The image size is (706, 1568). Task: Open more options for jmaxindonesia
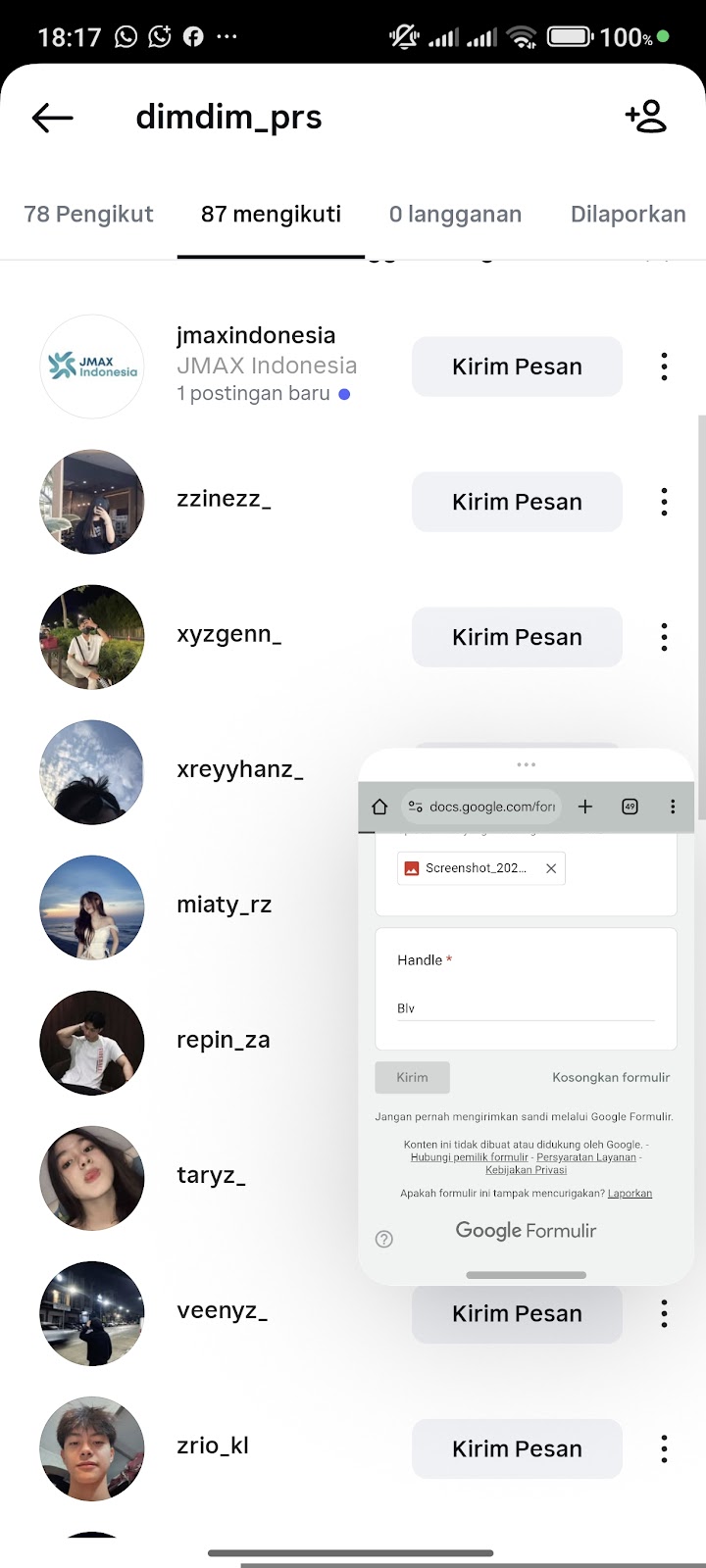[664, 367]
